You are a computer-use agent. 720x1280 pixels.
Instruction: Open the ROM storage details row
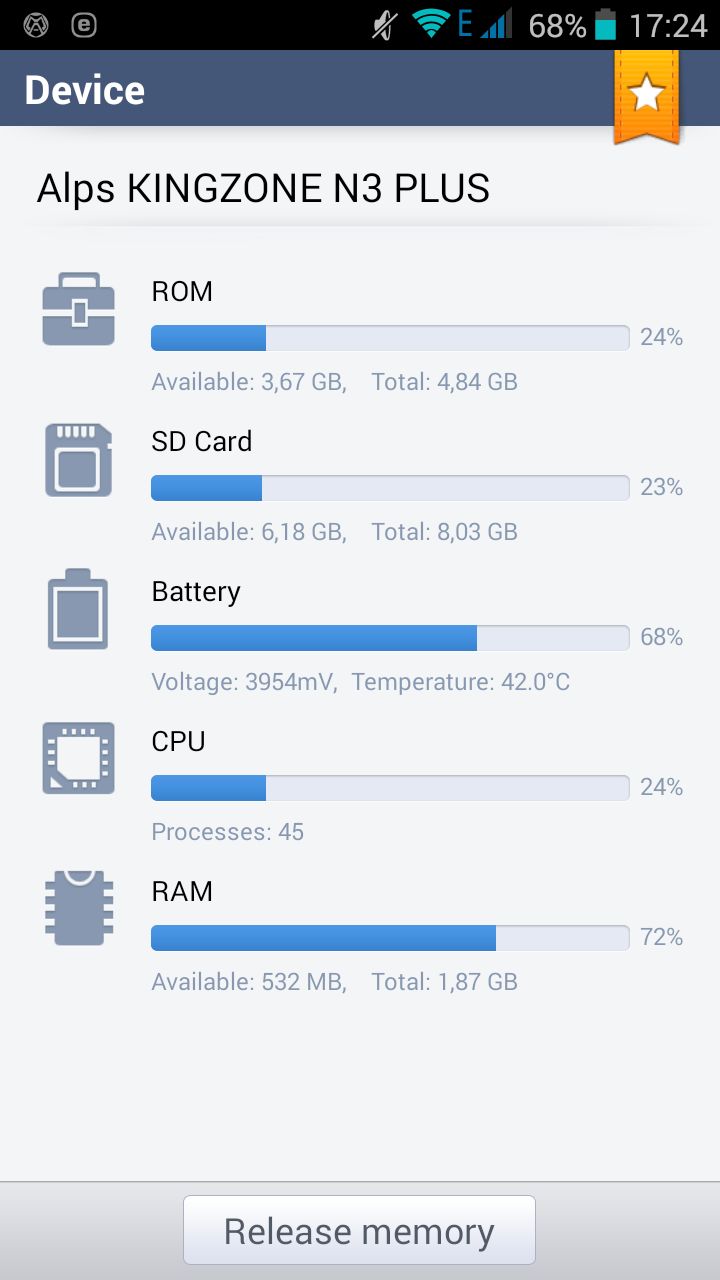[x=360, y=335]
